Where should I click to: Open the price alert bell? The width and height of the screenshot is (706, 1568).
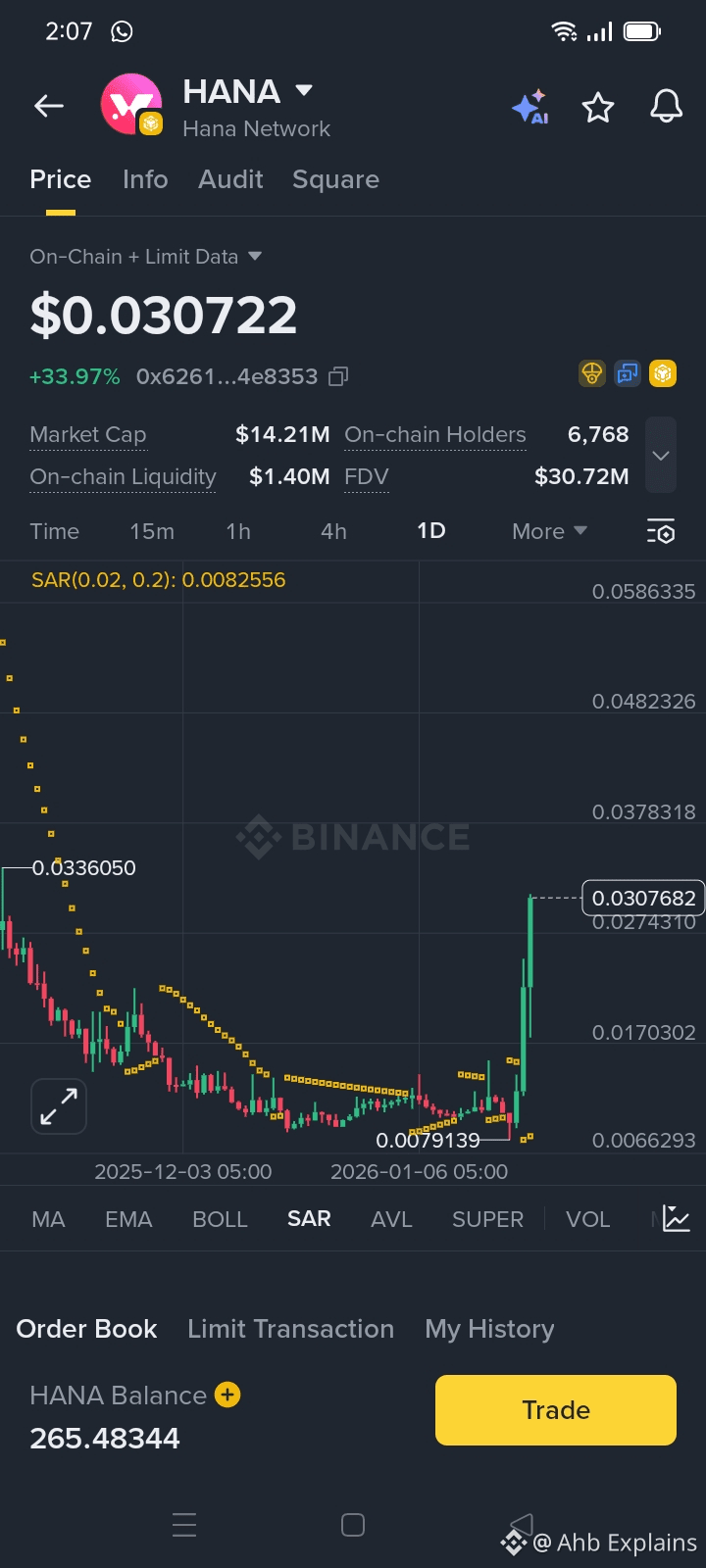tap(666, 106)
